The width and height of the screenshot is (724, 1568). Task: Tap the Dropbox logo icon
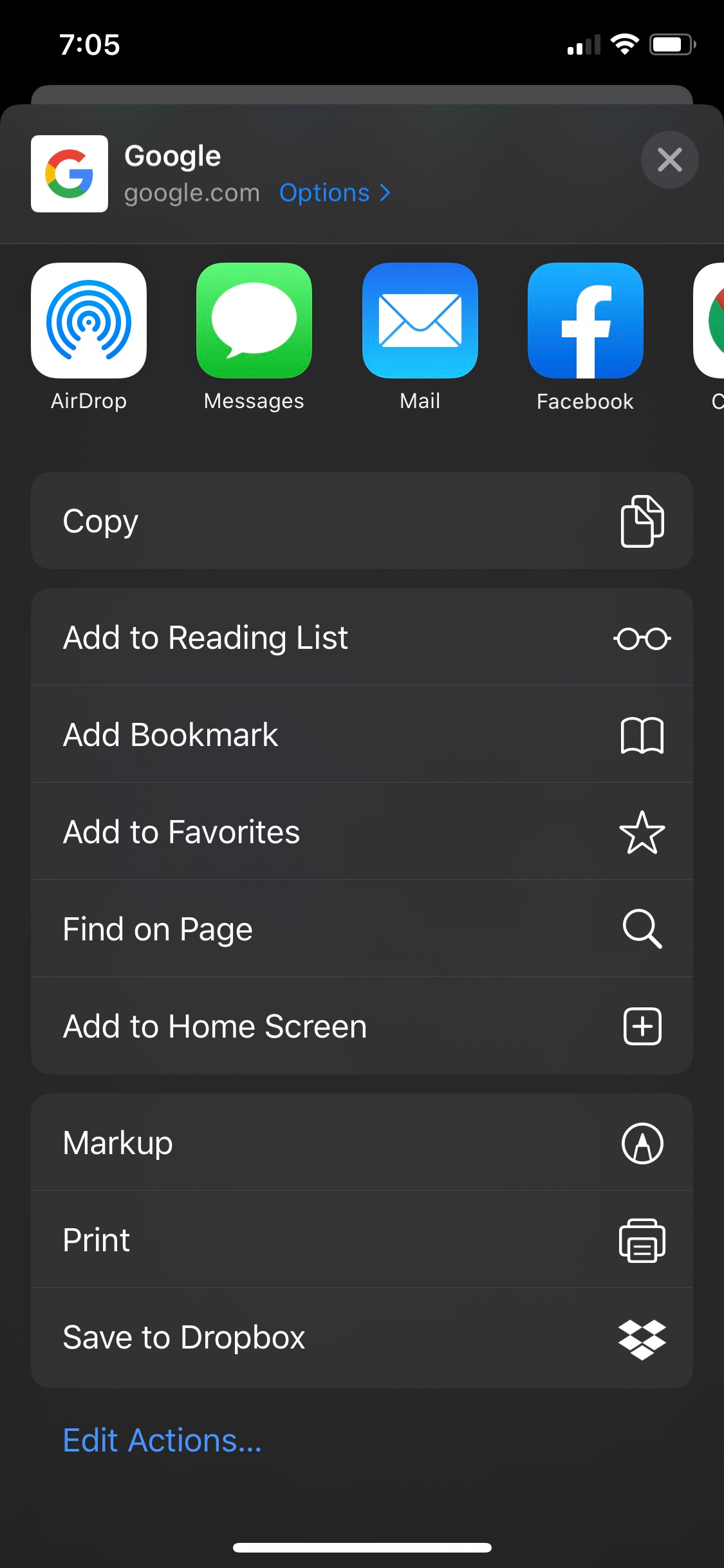pos(643,1338)
